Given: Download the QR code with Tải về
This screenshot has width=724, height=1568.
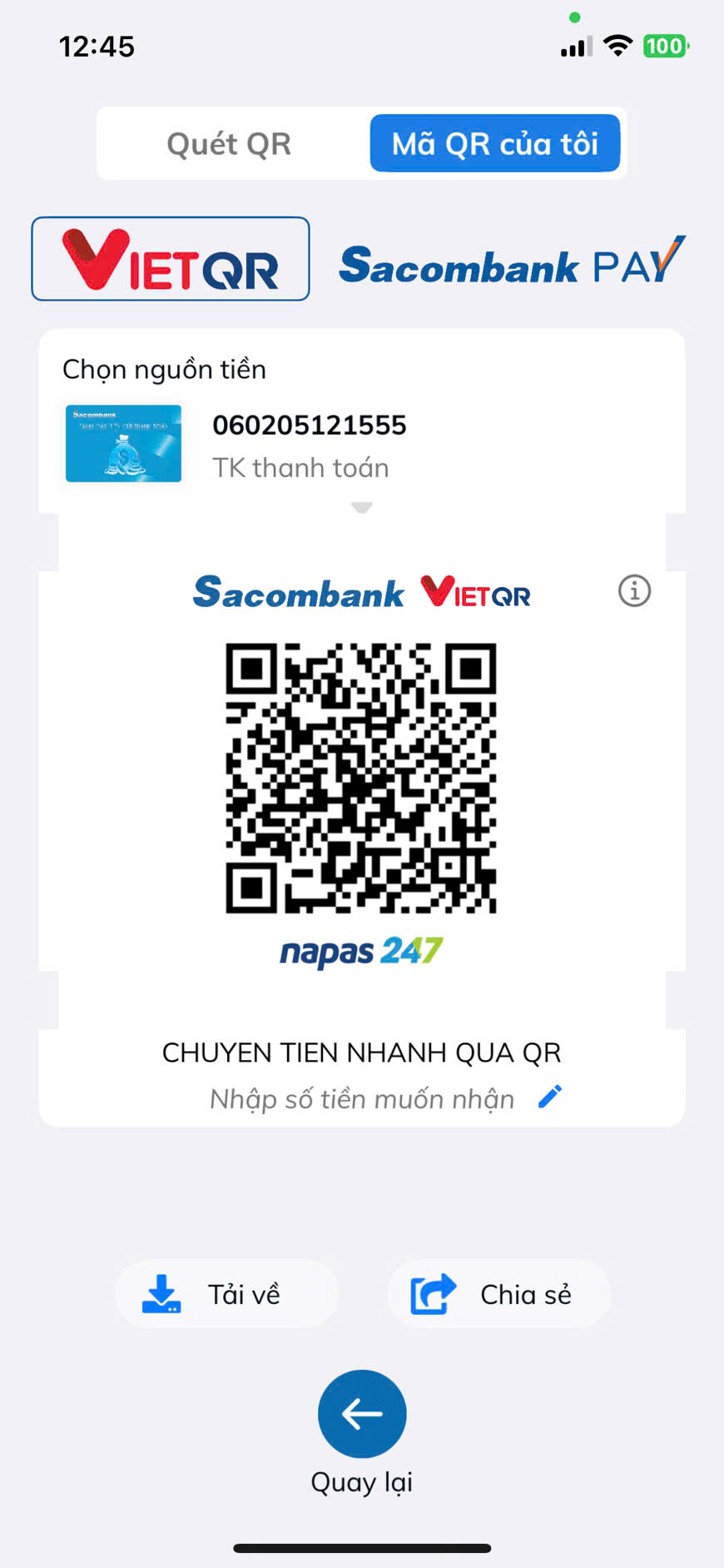Looking at the screenshot, I should (x=226, y=1294).
